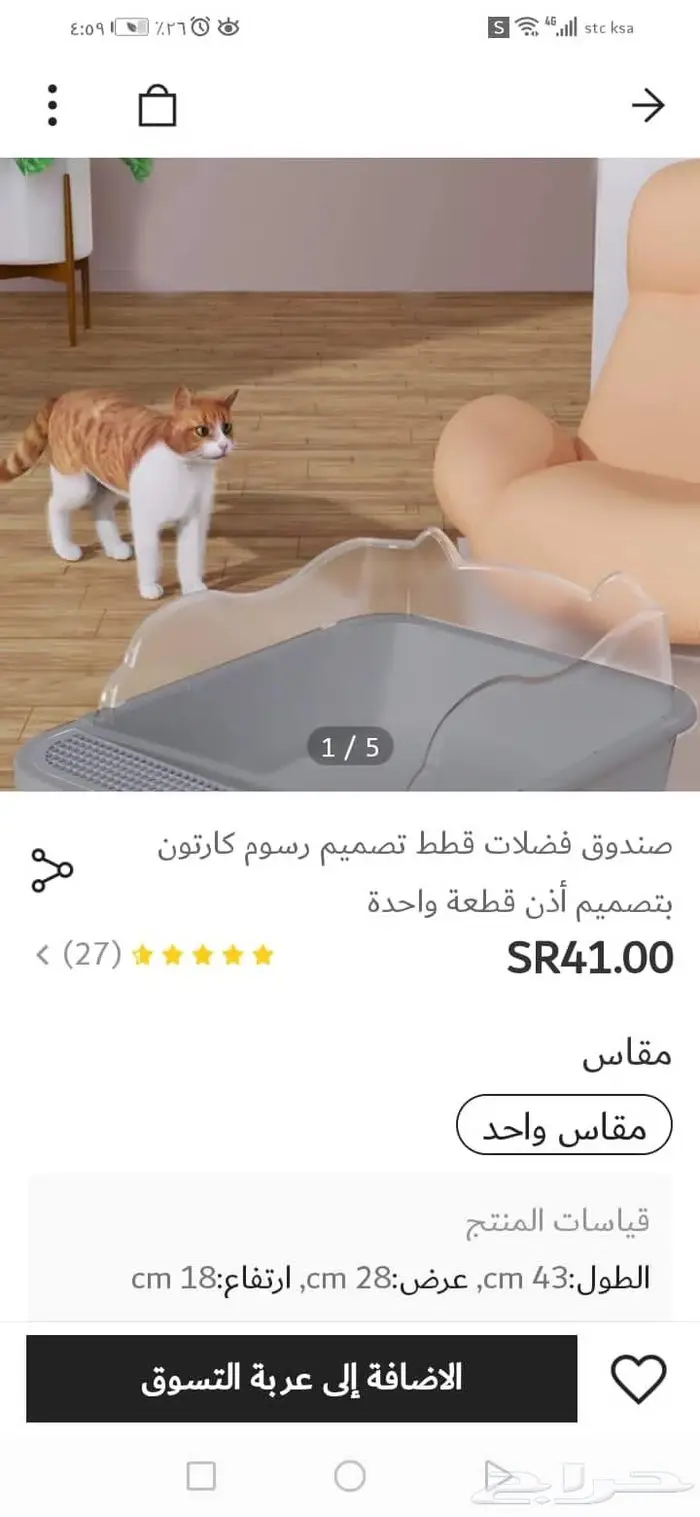
Task: Tap the system home button
Action: pos(350,1475)
